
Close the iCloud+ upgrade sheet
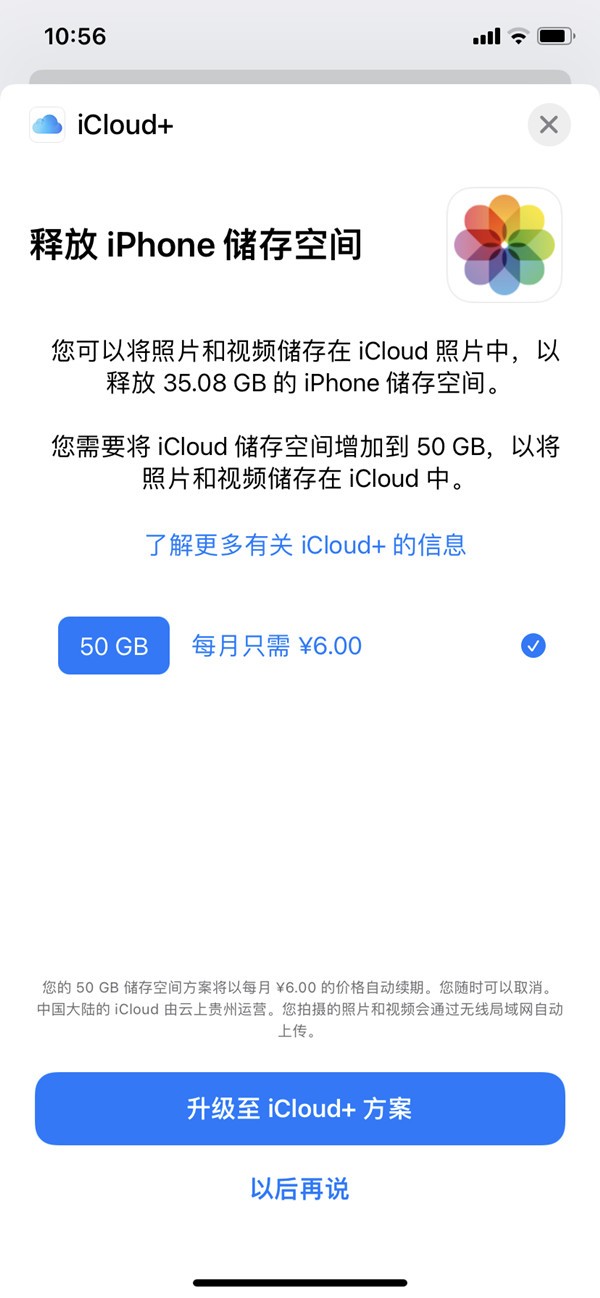548,125
